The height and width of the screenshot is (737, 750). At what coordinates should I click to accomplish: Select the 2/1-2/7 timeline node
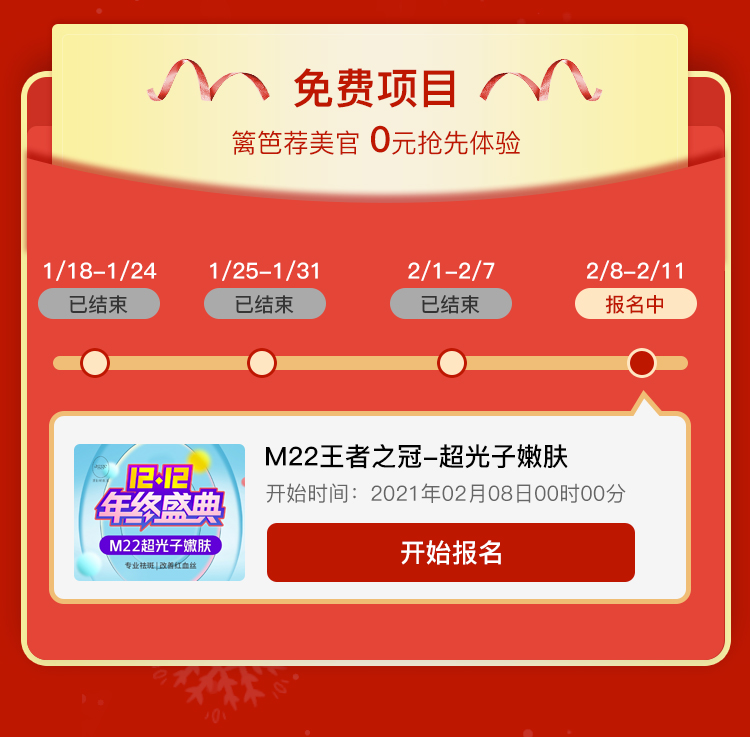click(452, 362)
